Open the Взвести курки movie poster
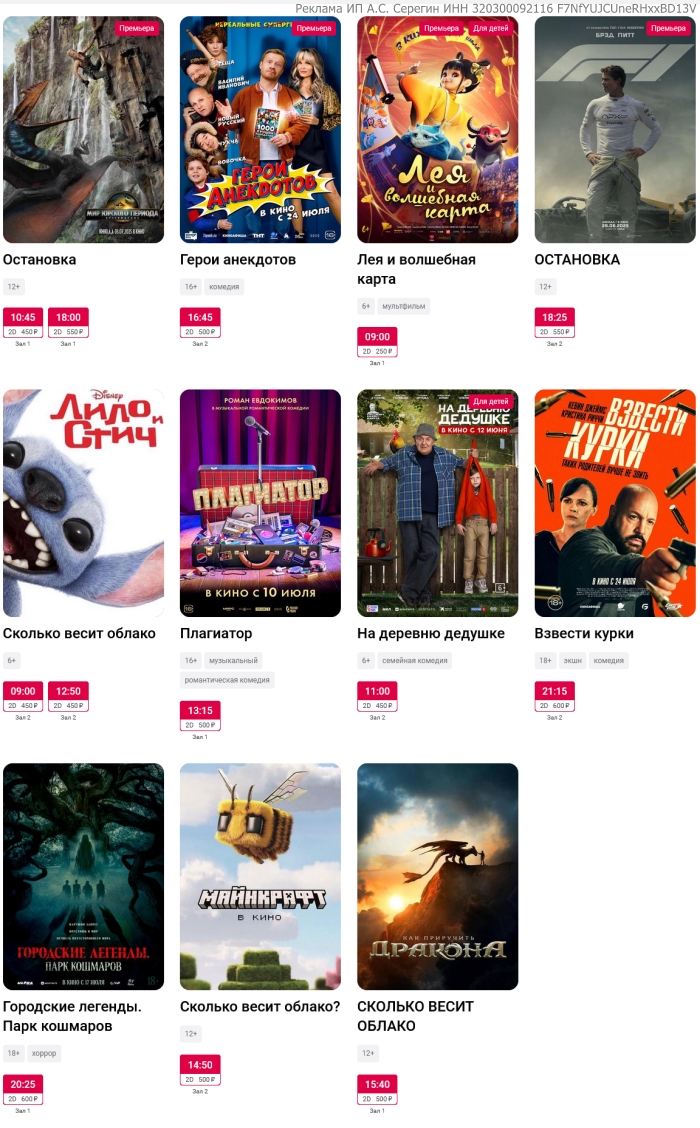700x1128 pixels. pos(614,503)
